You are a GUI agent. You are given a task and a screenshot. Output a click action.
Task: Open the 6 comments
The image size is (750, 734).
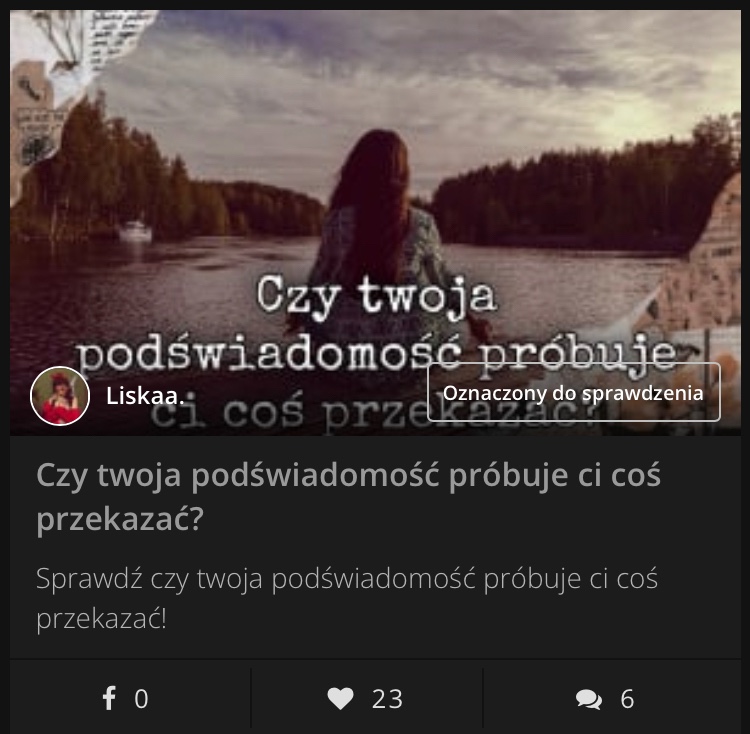[605, 698]
